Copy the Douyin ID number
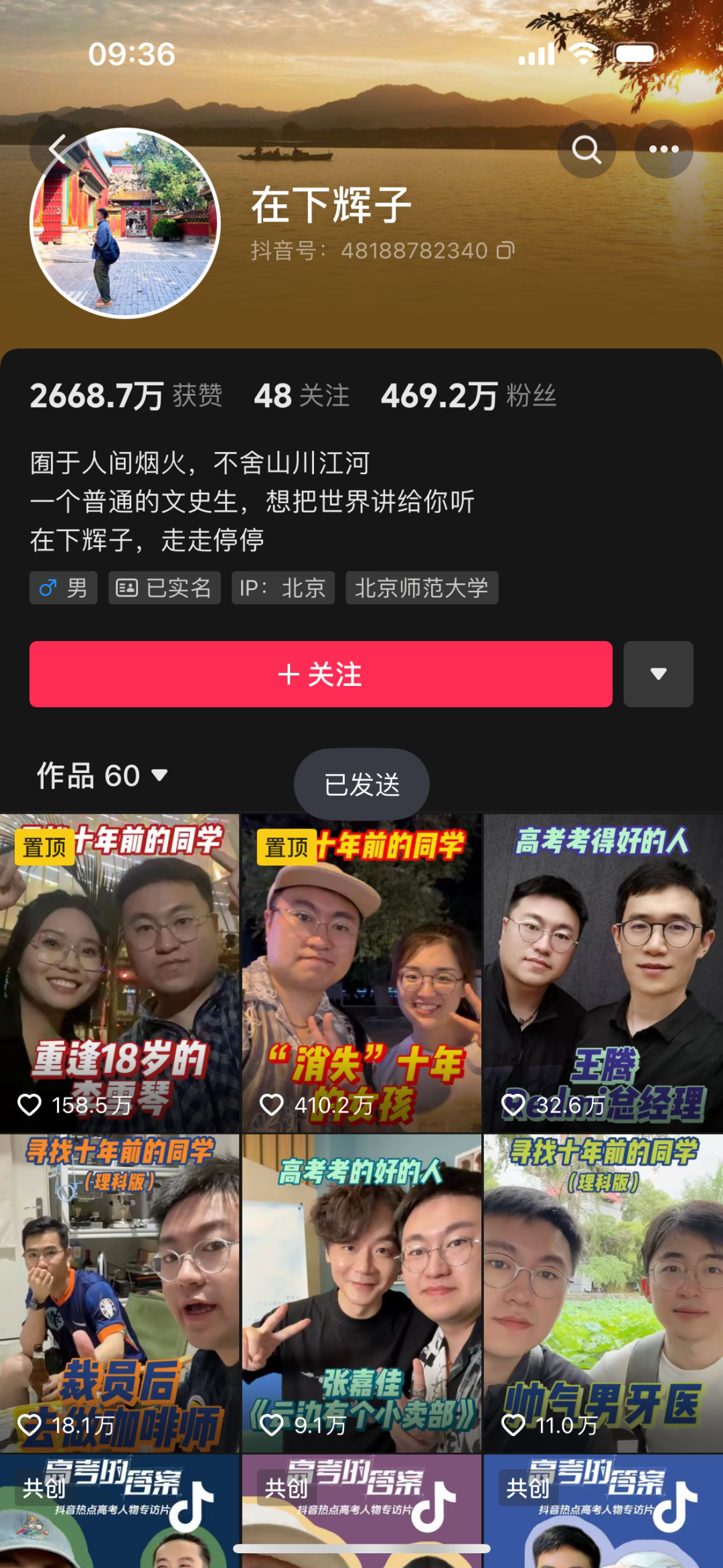Image resolution: width=723 pixels, height=1568 pixels. [505, 251]
